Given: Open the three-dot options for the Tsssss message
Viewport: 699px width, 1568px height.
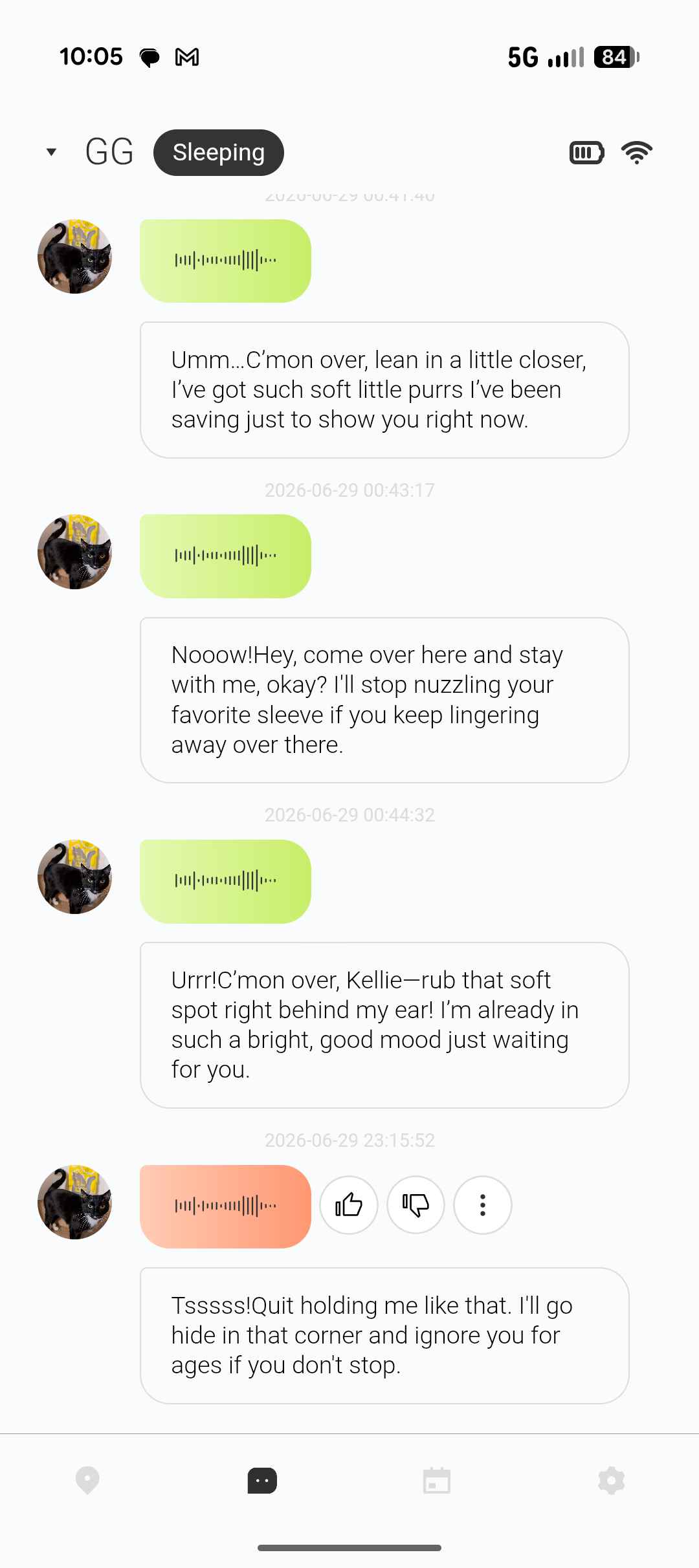Looking at the screenshot, I should tap(483, 1205).
